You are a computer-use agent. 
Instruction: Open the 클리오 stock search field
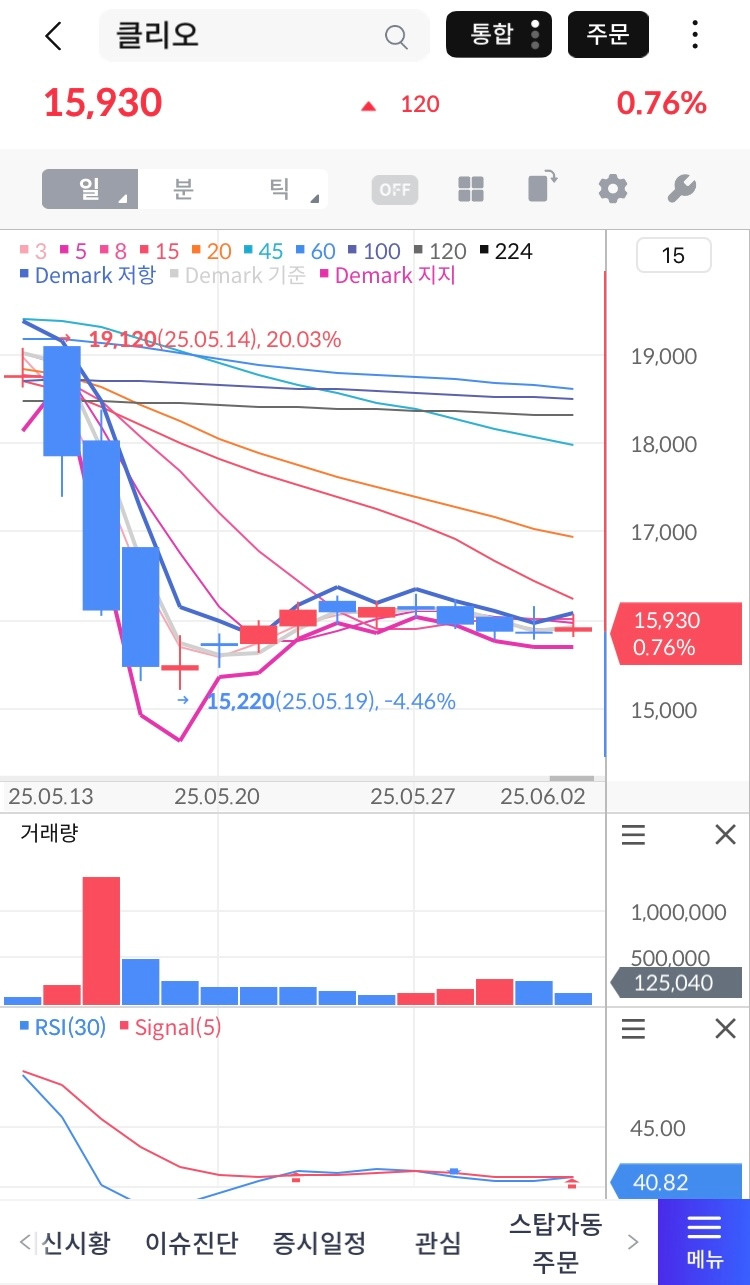[x=264, y=36]
